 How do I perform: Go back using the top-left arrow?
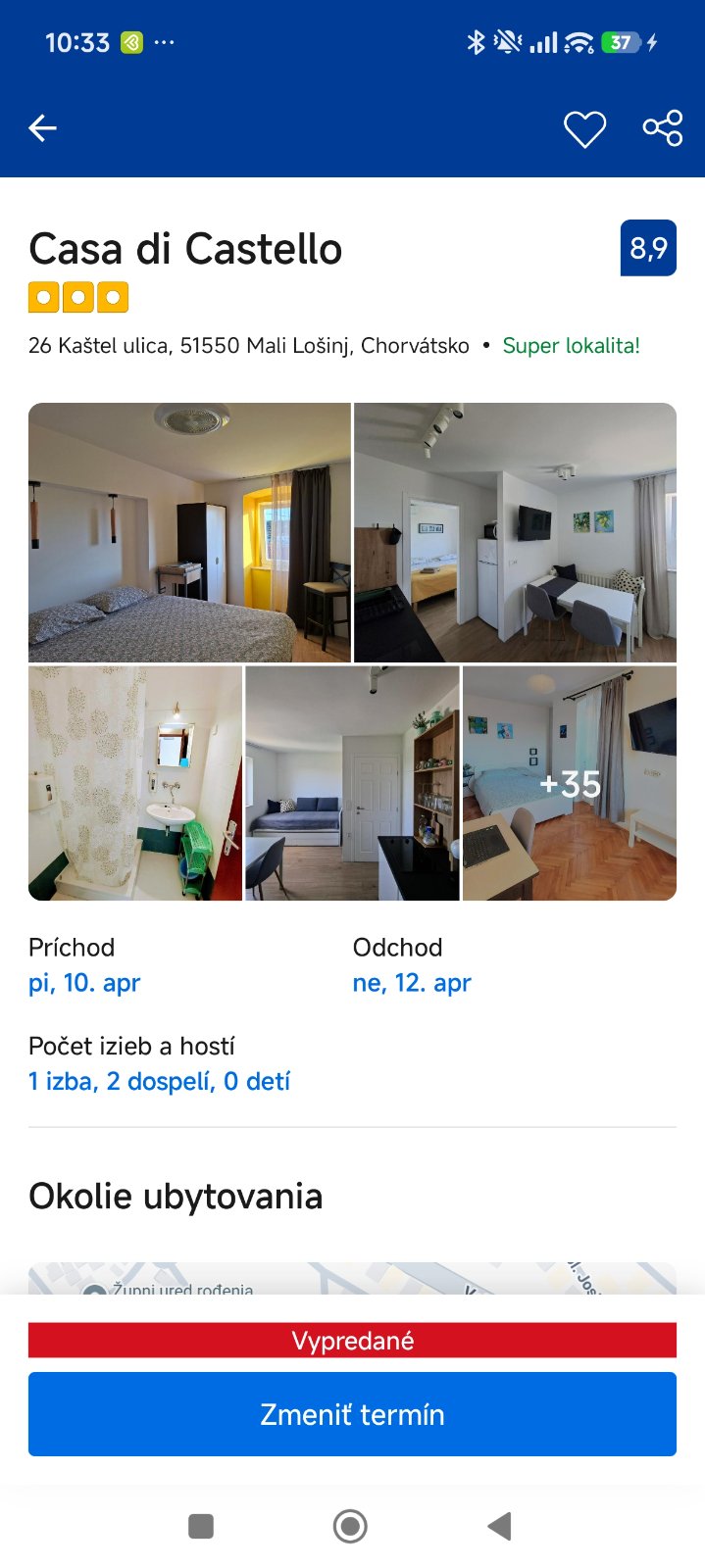click(x=42, y=128)
